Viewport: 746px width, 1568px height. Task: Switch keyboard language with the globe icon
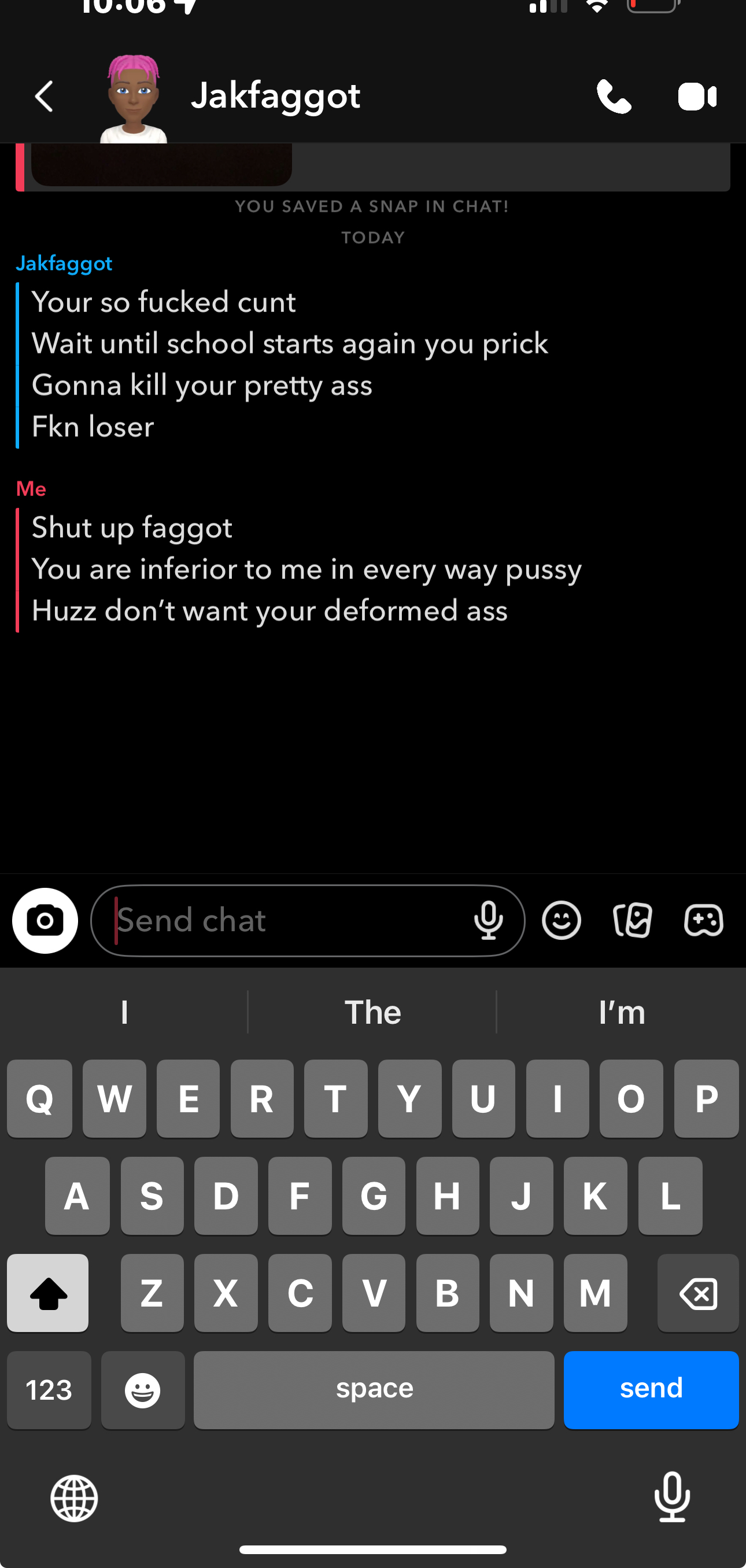point(74,1498)
